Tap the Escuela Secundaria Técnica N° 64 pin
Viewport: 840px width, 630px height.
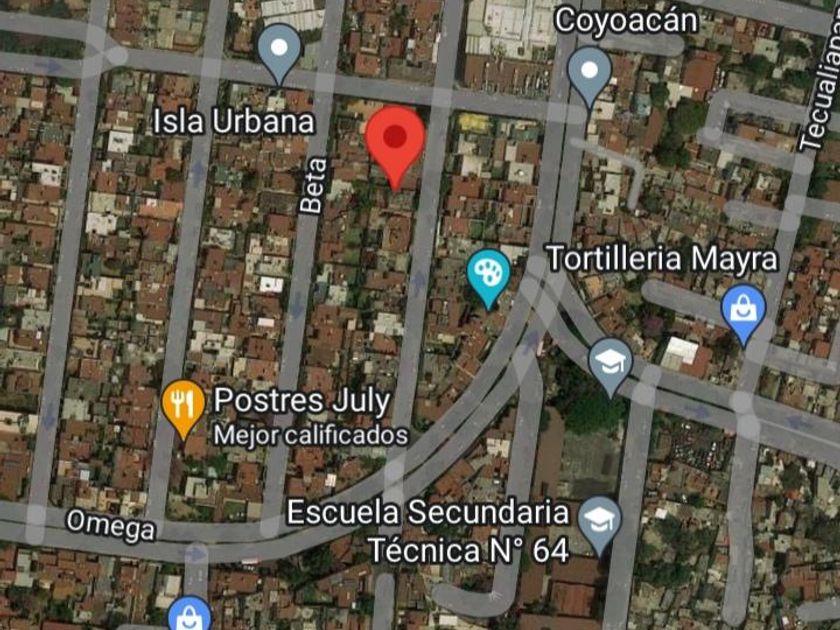click(x=600, y=526)
